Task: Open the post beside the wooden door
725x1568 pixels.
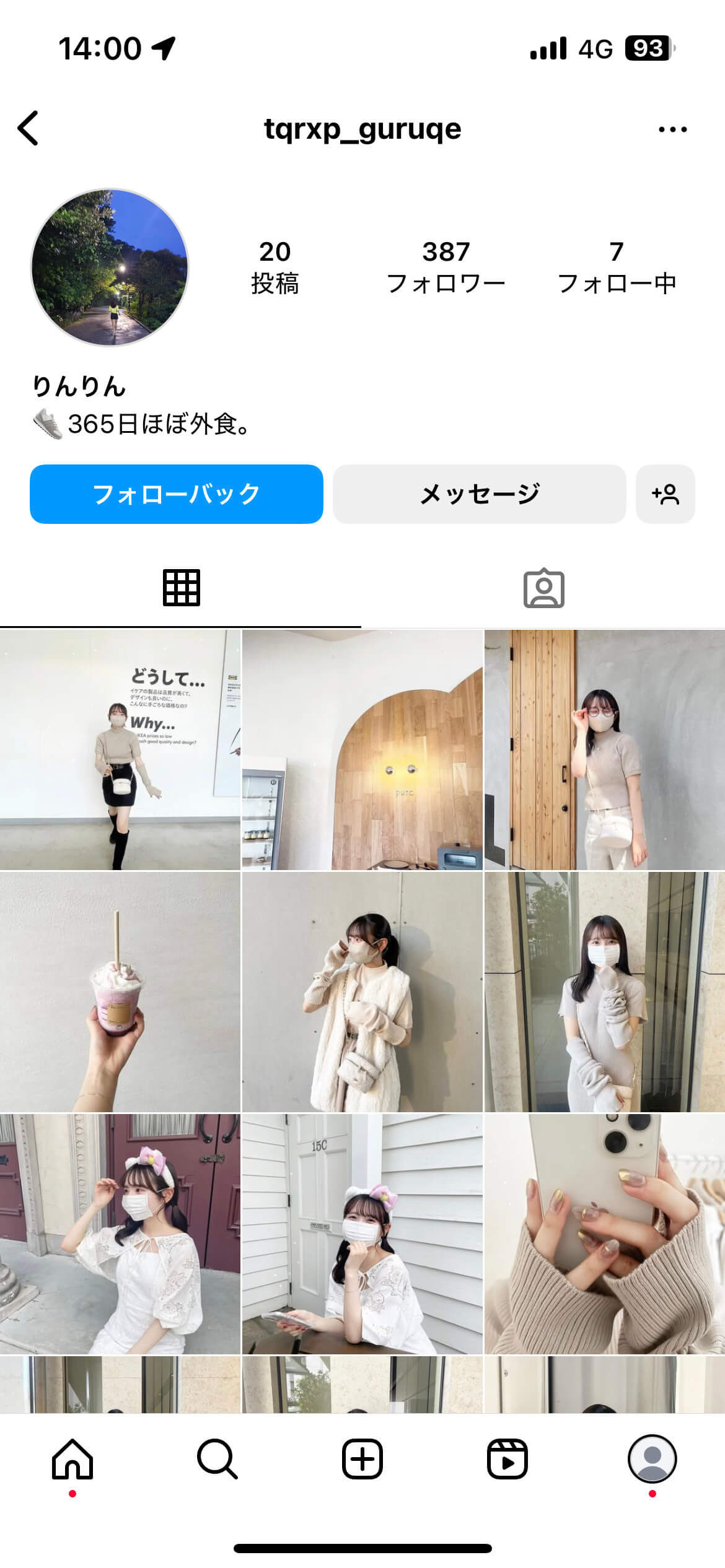Action: 604,750
